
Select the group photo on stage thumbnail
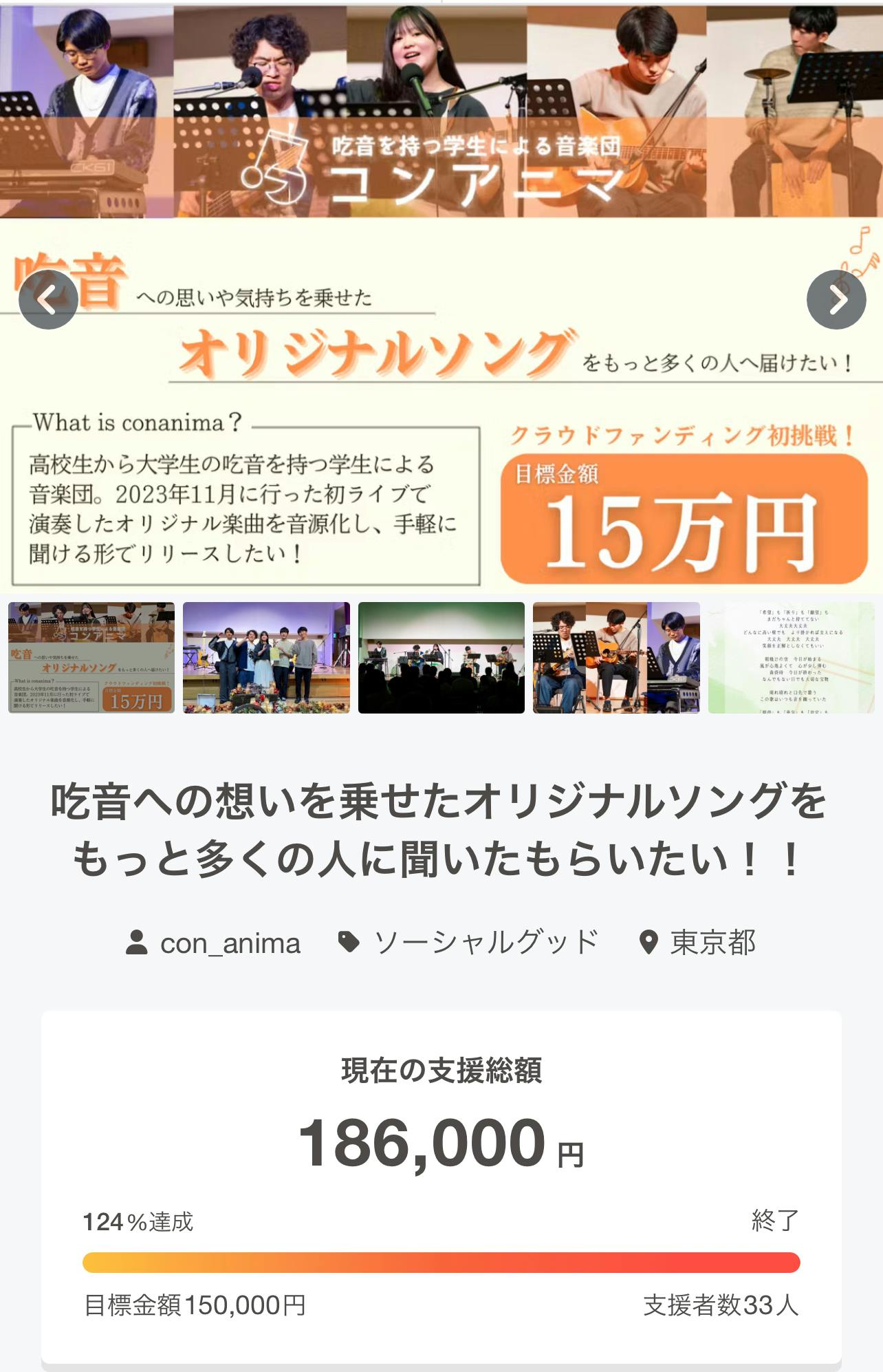(266, 658)
